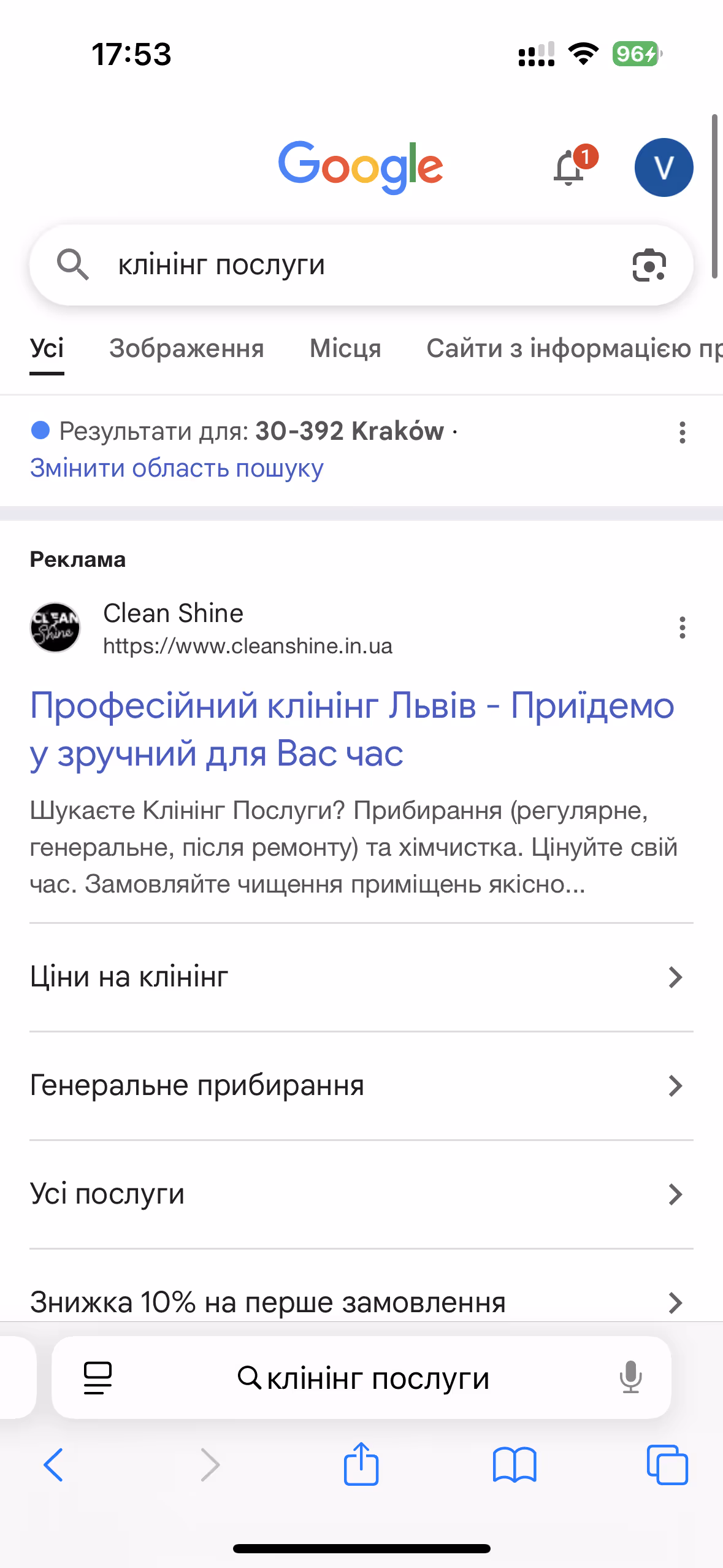Start voice search with the microphone

point(630,1378)
